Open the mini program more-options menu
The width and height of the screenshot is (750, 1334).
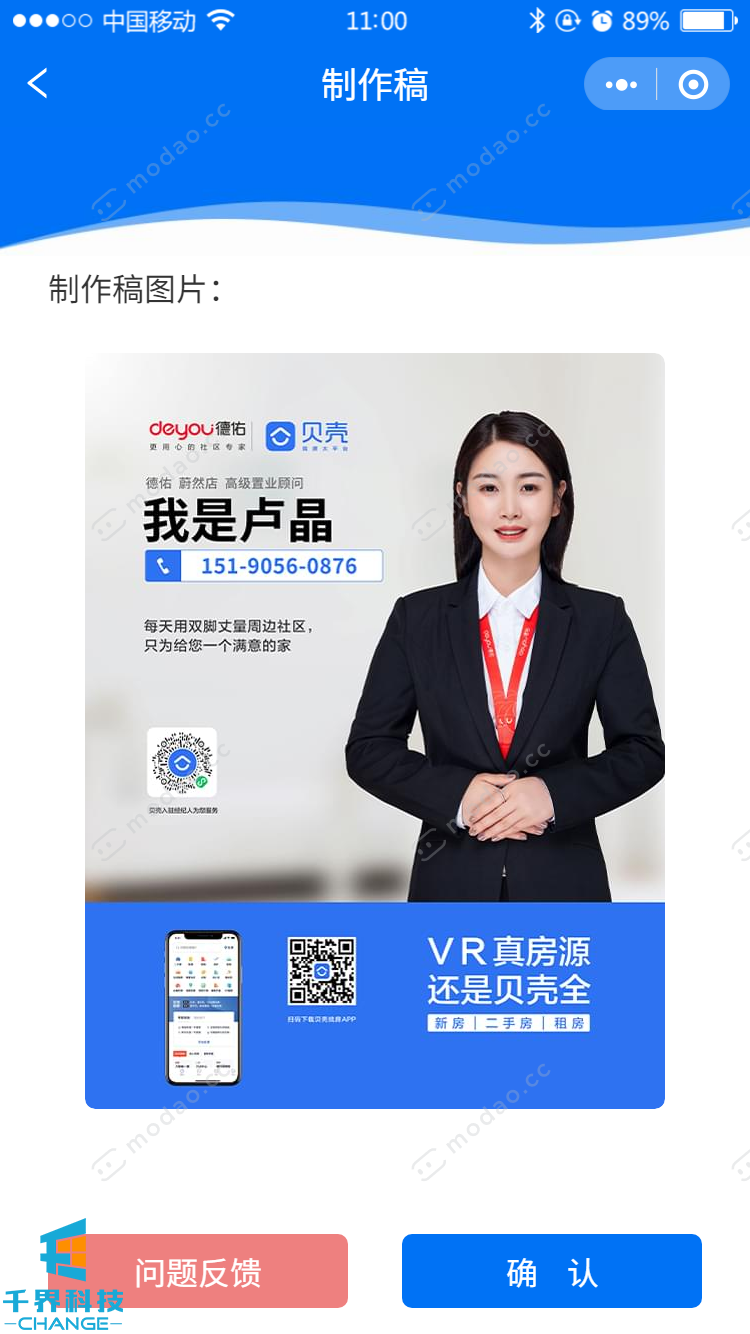coord(621,85)
